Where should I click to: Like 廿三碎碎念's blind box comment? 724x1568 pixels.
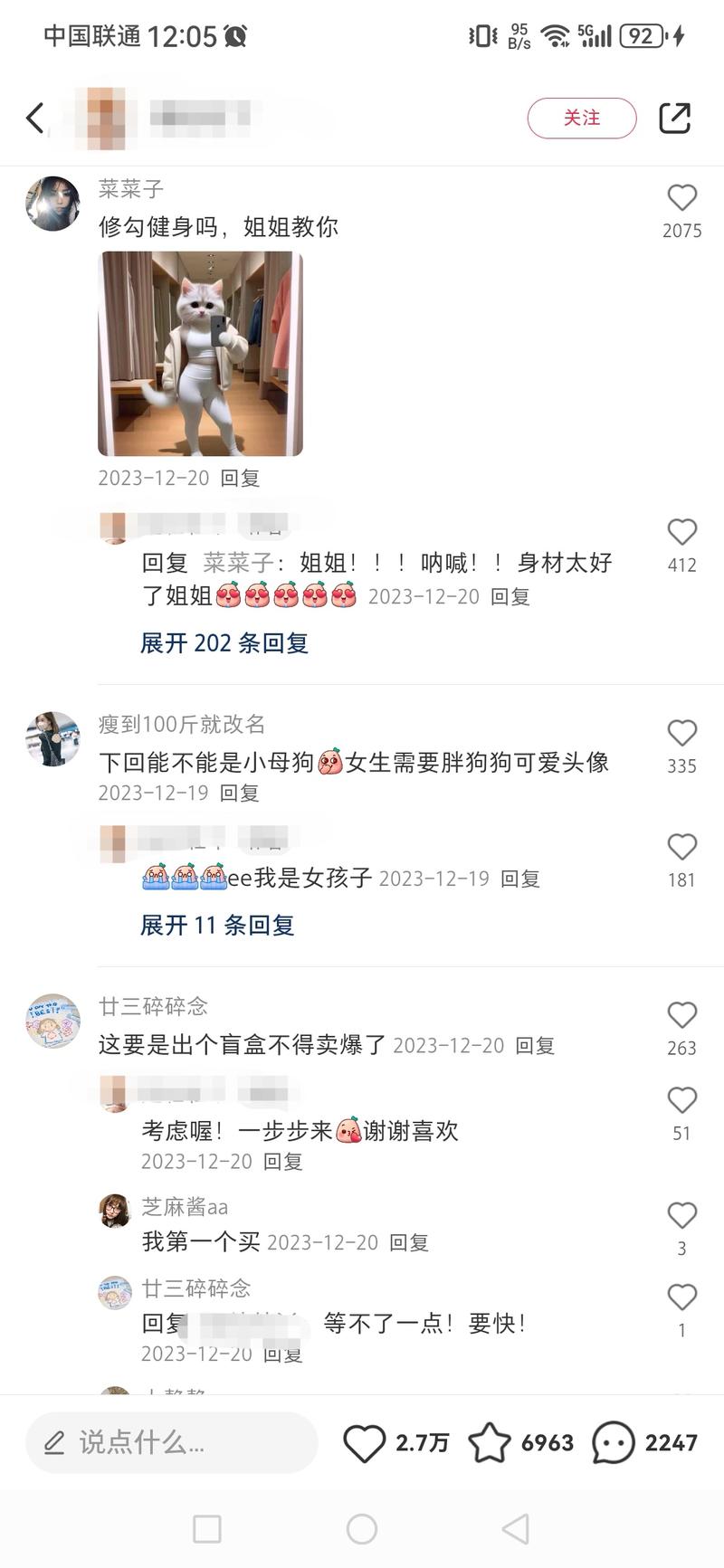[x=681, y=1015]
